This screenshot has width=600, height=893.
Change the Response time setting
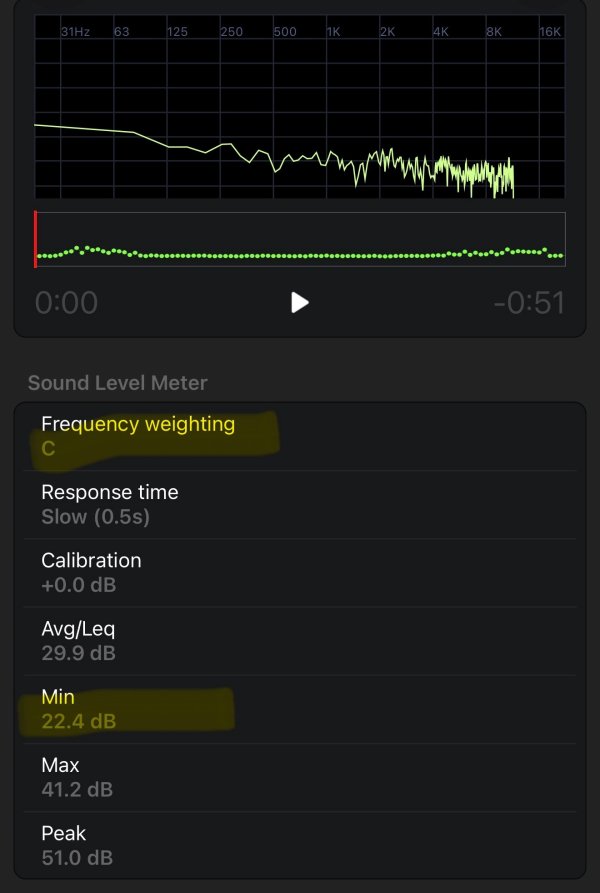point(300,504)
